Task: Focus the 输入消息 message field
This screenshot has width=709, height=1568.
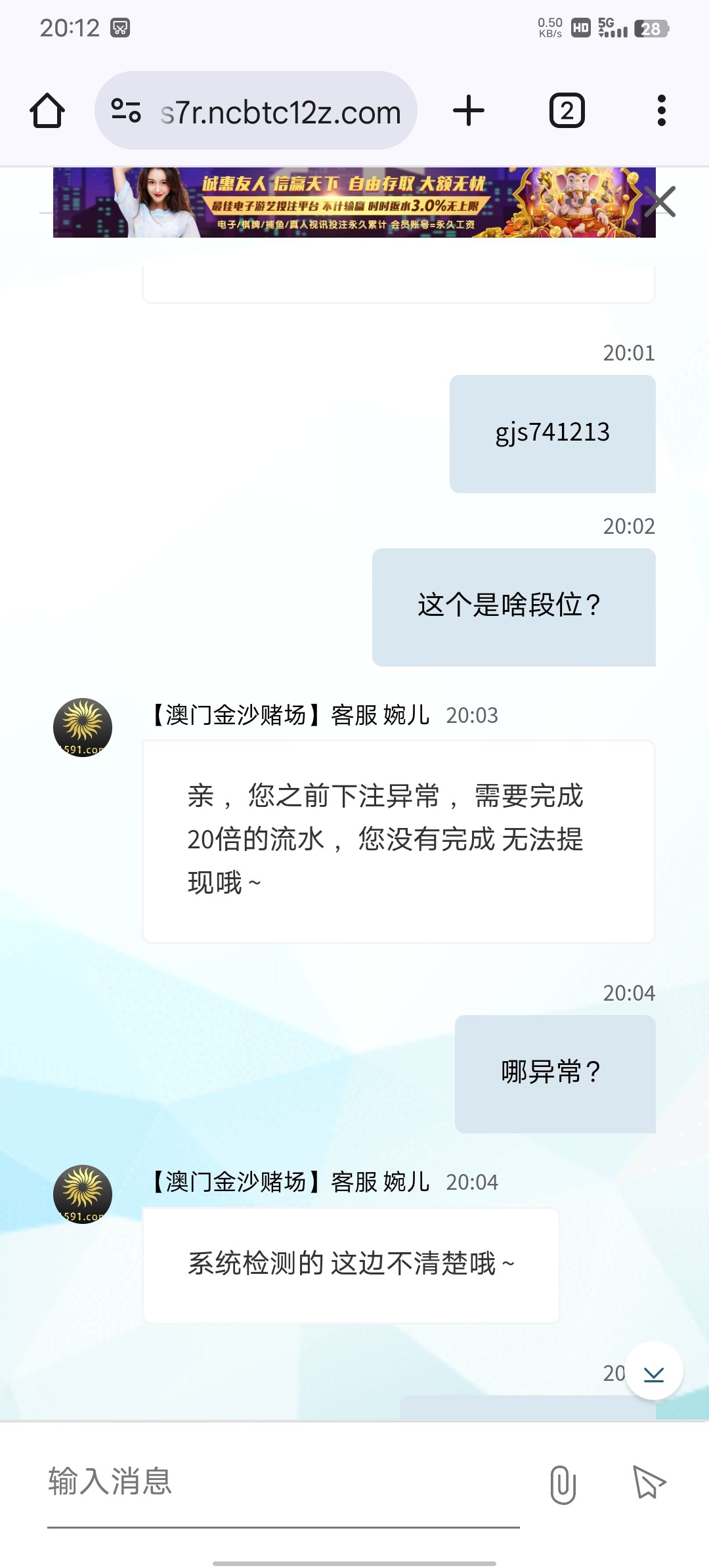Action: (x=282, y=1483)
